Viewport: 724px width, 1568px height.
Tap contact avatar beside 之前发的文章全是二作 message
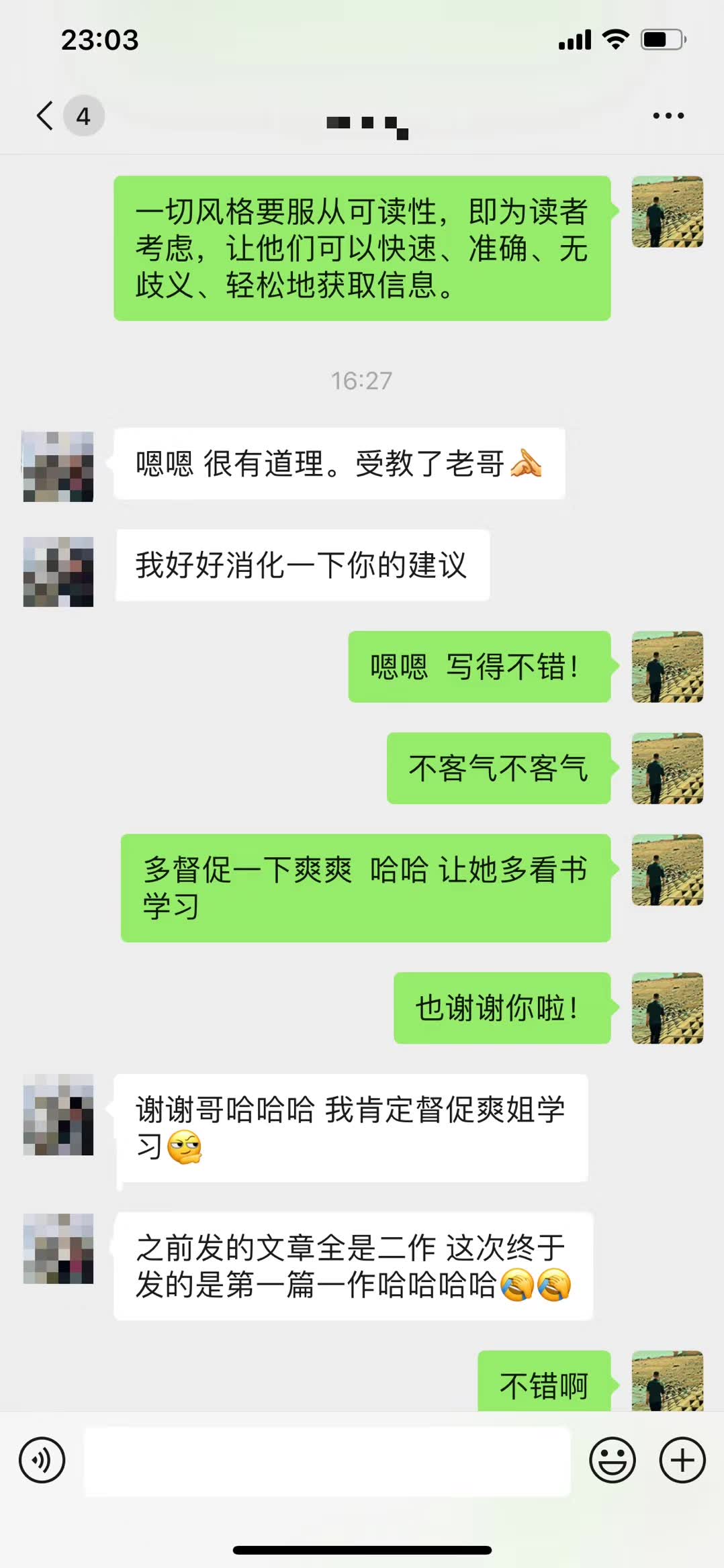[58, 1248]
